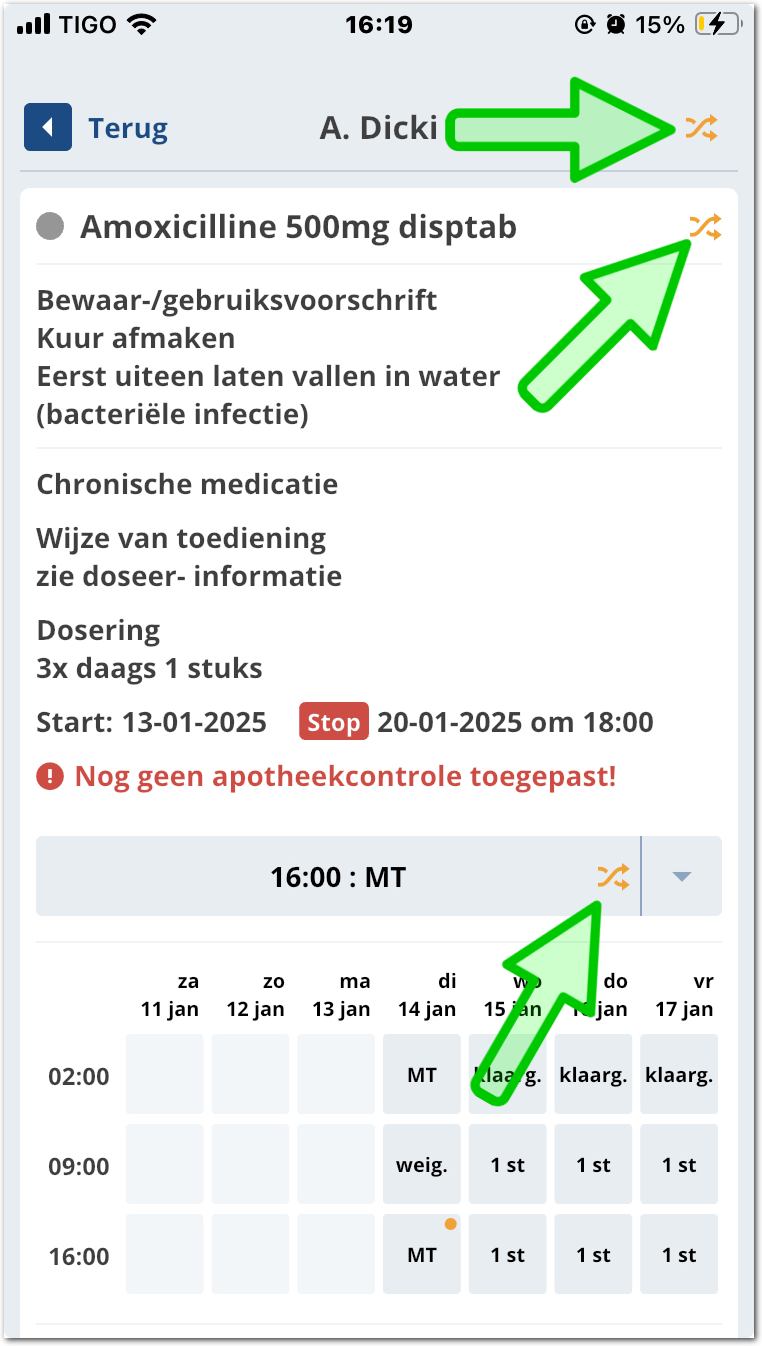Image resolution: width=762 pixels, height=1346 pixels.
Task: Select the 16:00 : MT button
Action: click(x=338, y=877)
